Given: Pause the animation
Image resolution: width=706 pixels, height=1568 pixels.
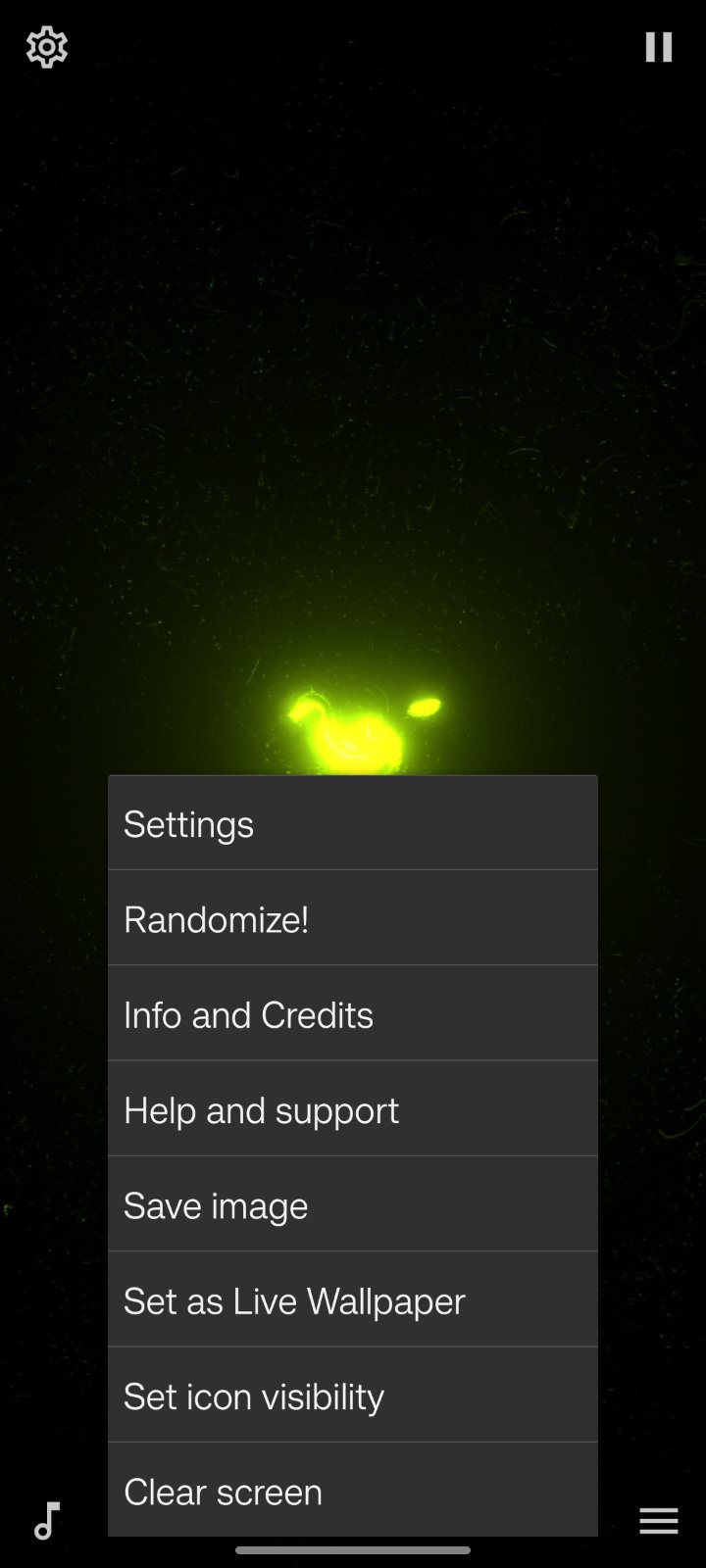Looking at the screenshot, I should [x=659, y=47].
